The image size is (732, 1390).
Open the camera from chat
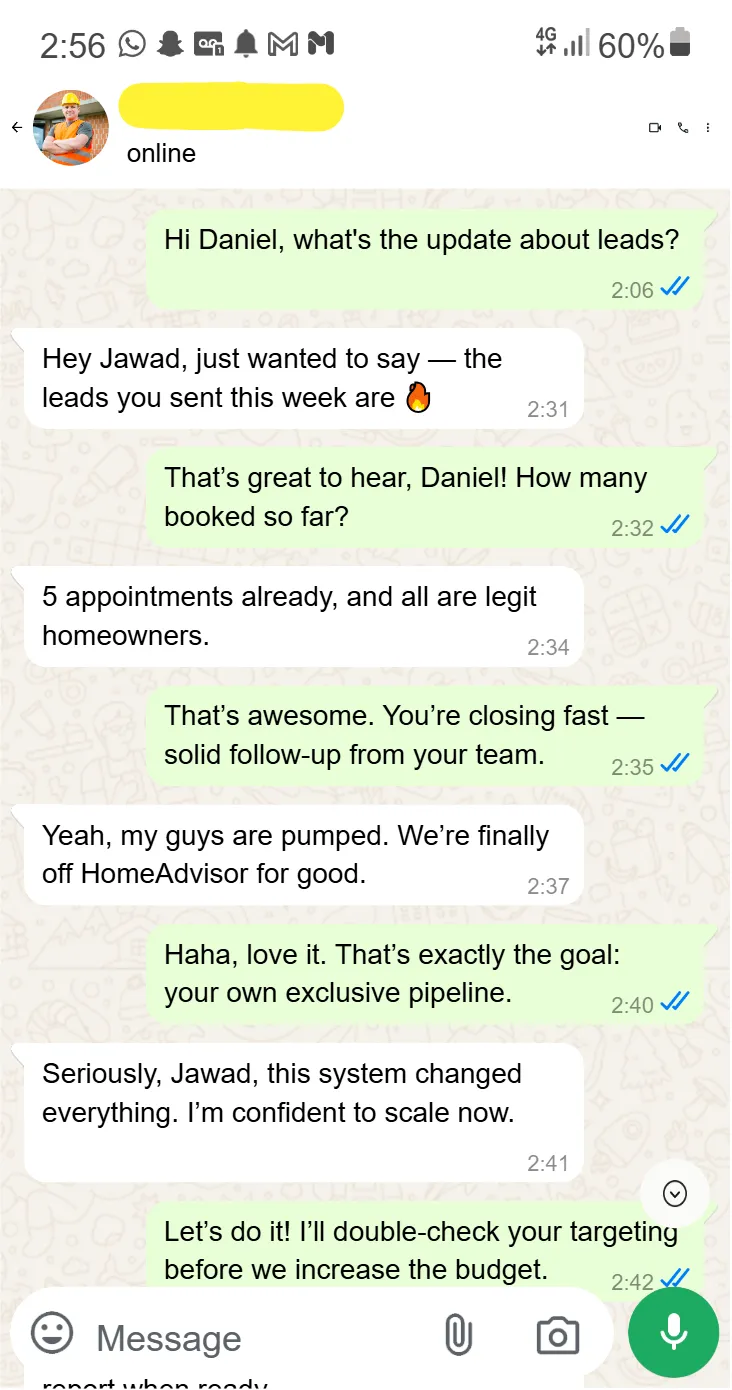(x=557, y=1336)
